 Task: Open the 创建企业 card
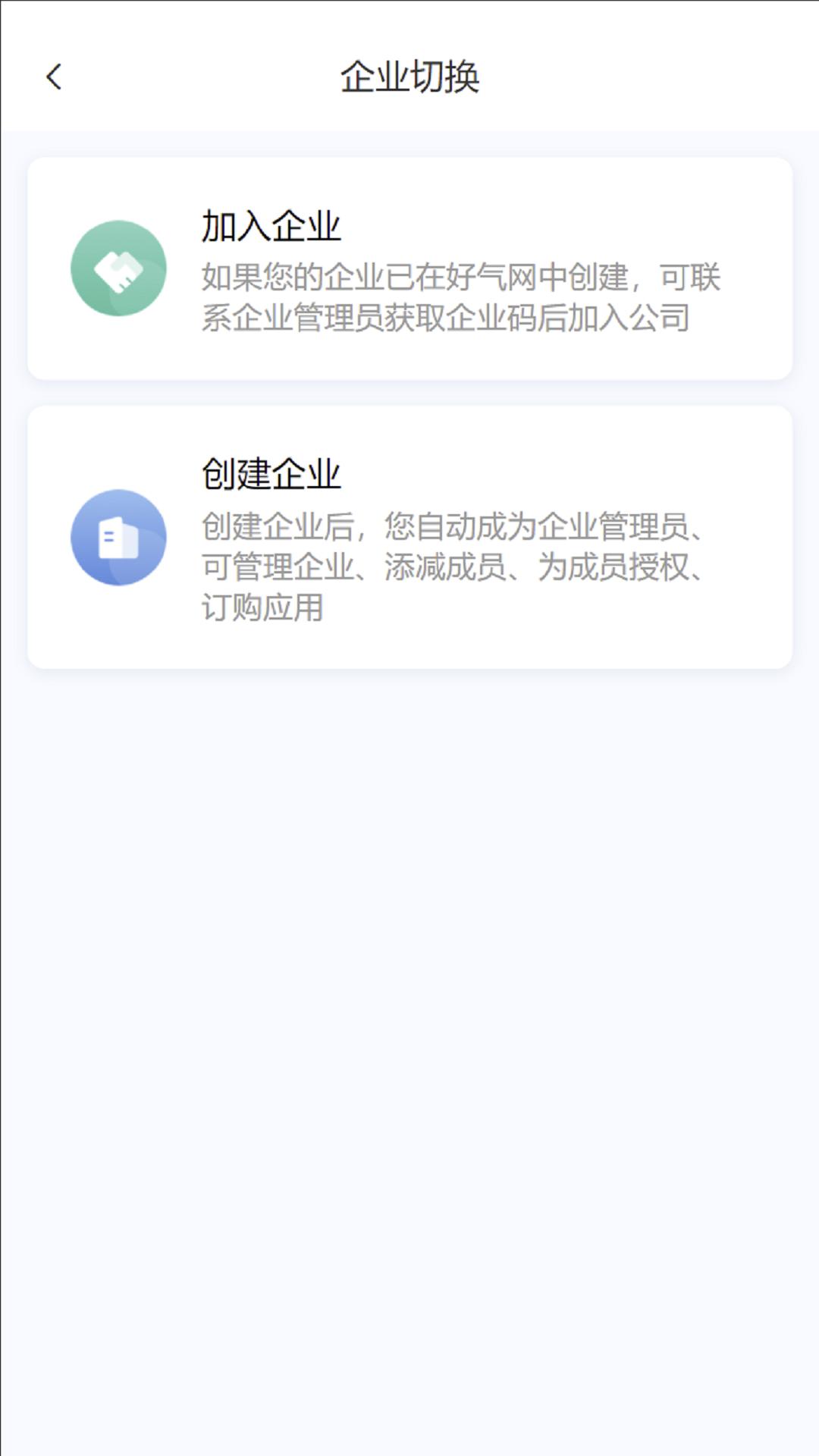tap(409, 537)
